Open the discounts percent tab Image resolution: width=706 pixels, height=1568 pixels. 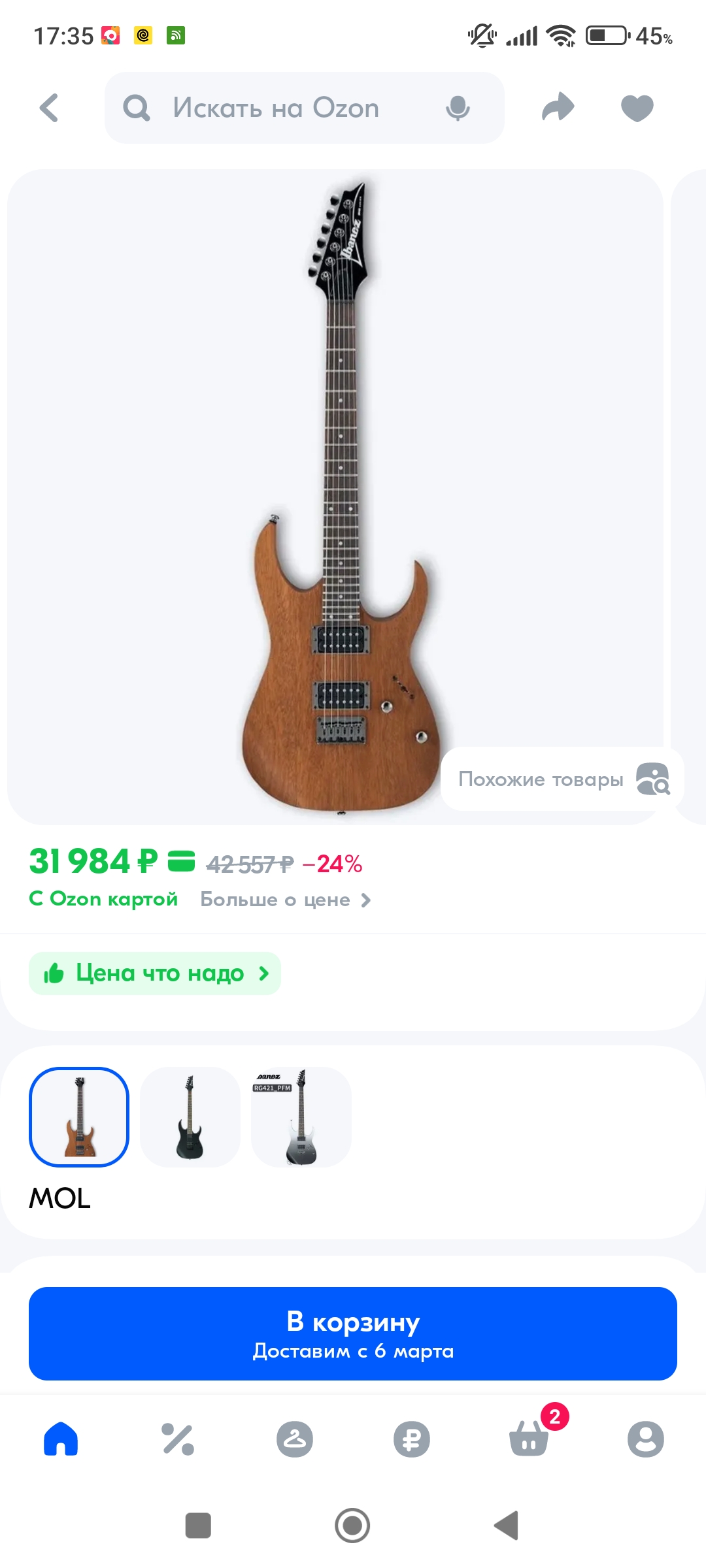point(178,1439)
